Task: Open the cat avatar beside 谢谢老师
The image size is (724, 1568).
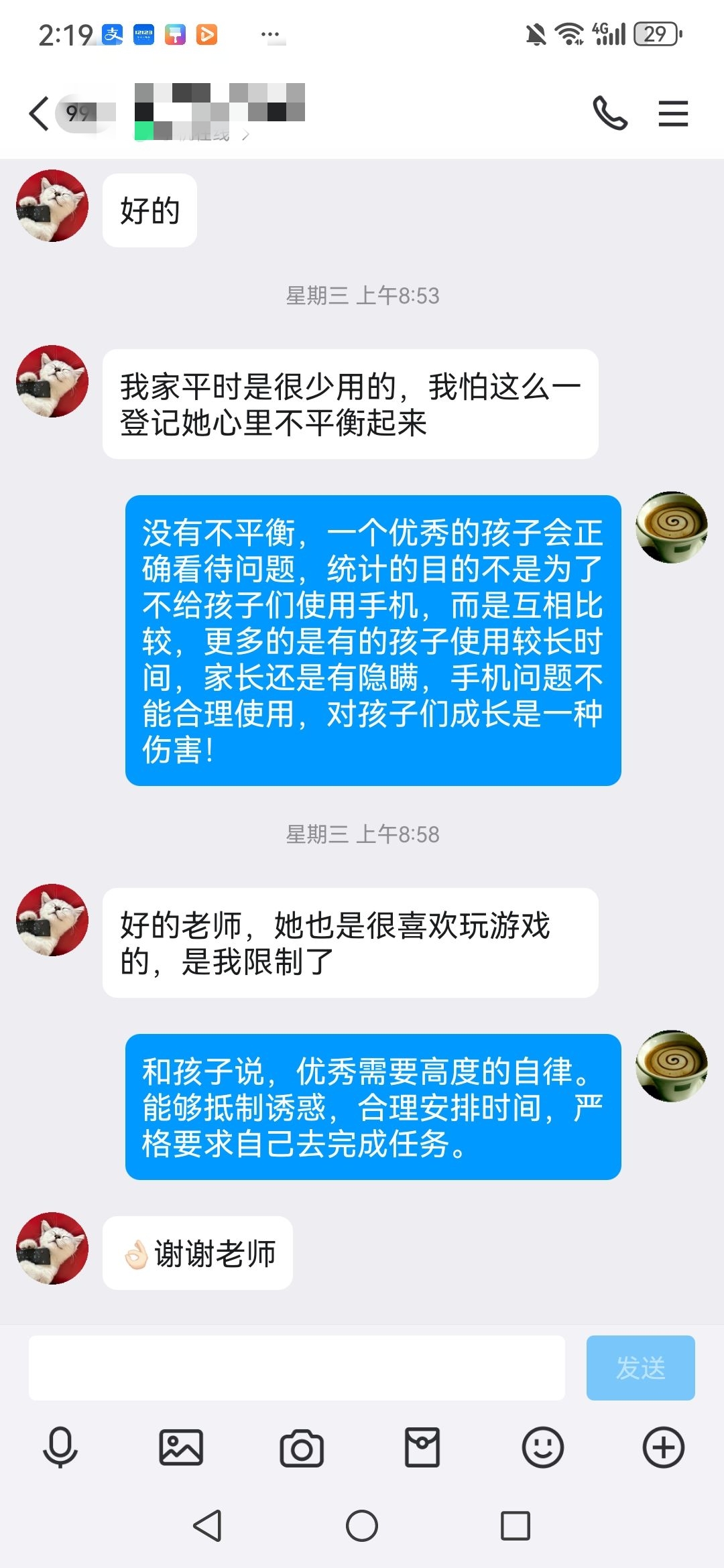Action: click(52, 1248)
